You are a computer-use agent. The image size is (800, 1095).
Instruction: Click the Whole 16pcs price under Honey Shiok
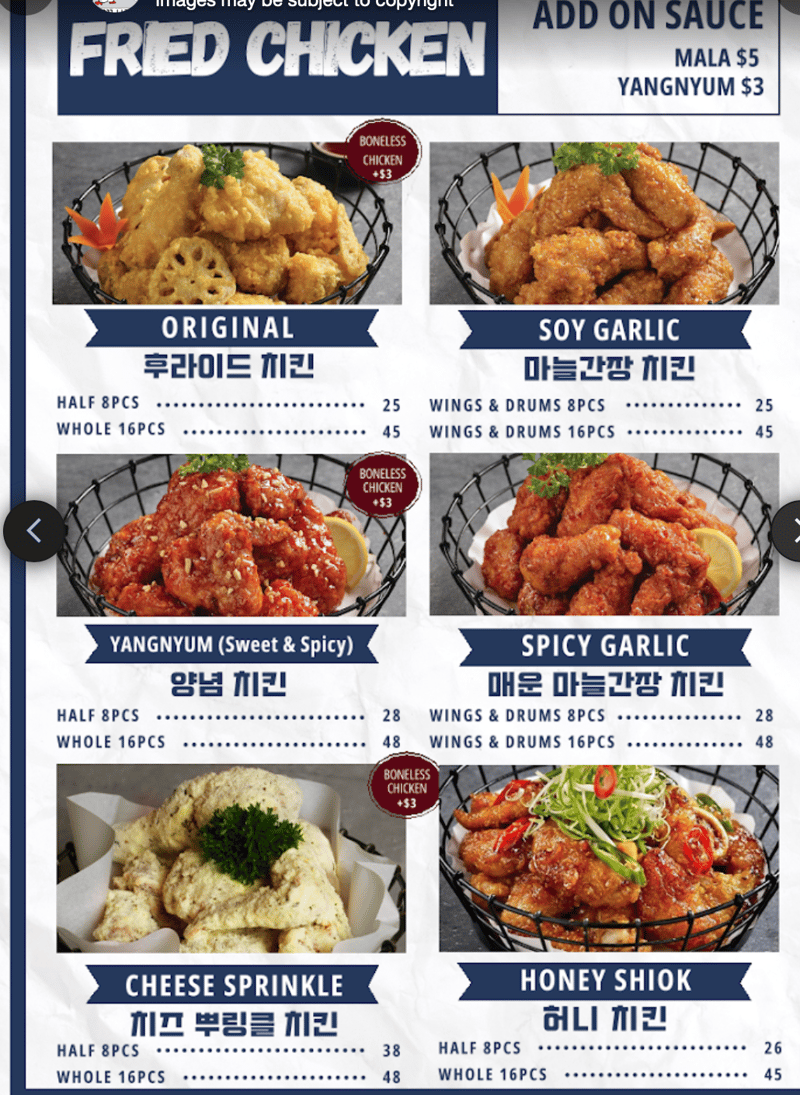610,1075
